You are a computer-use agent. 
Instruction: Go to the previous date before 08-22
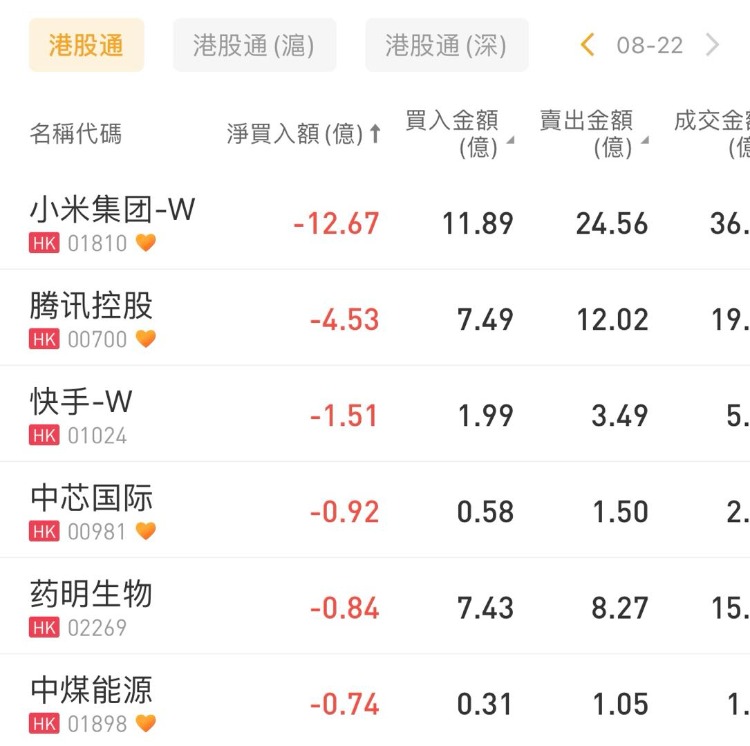click(588, 45)
